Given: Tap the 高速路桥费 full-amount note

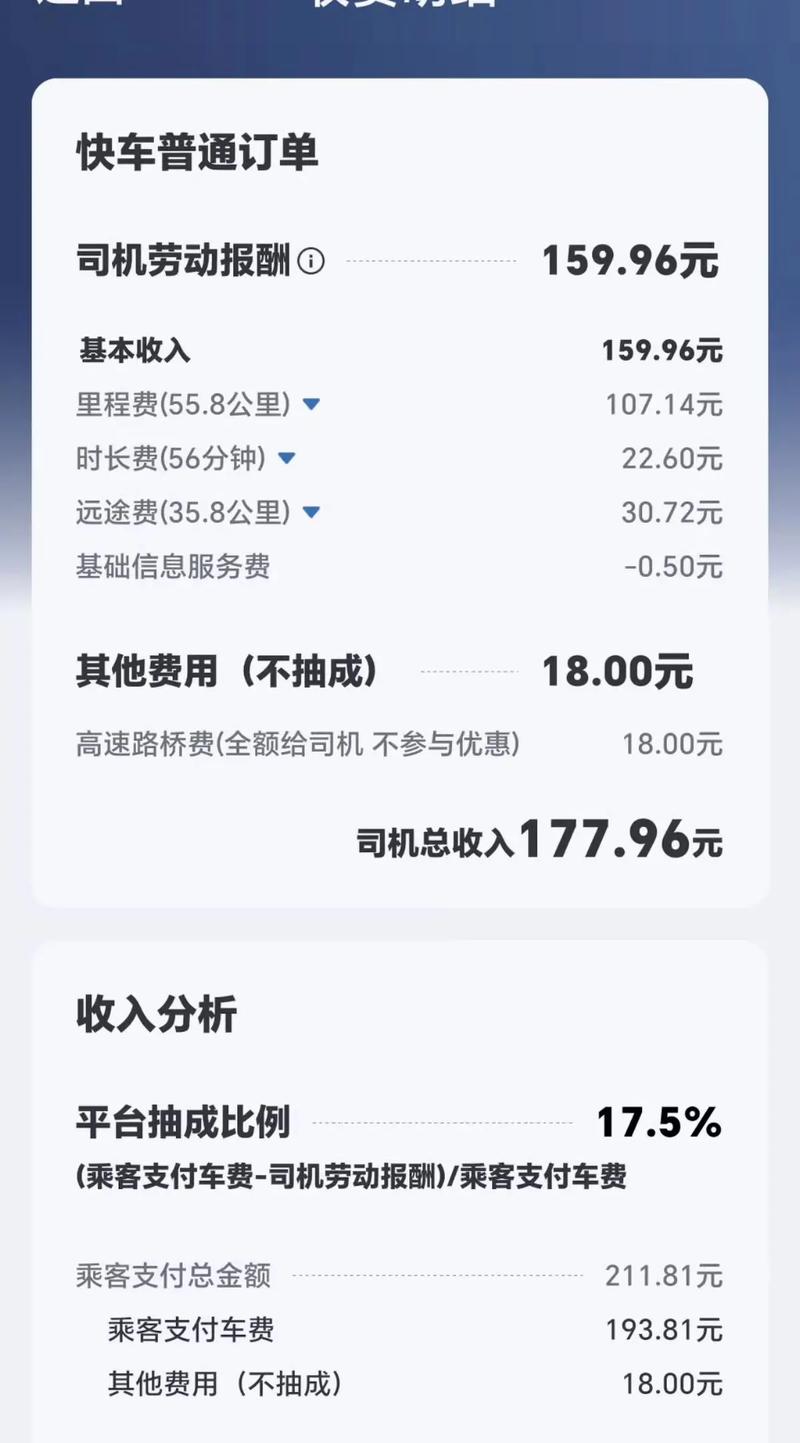Looking at the screenshot, I should tap(297, 743).
